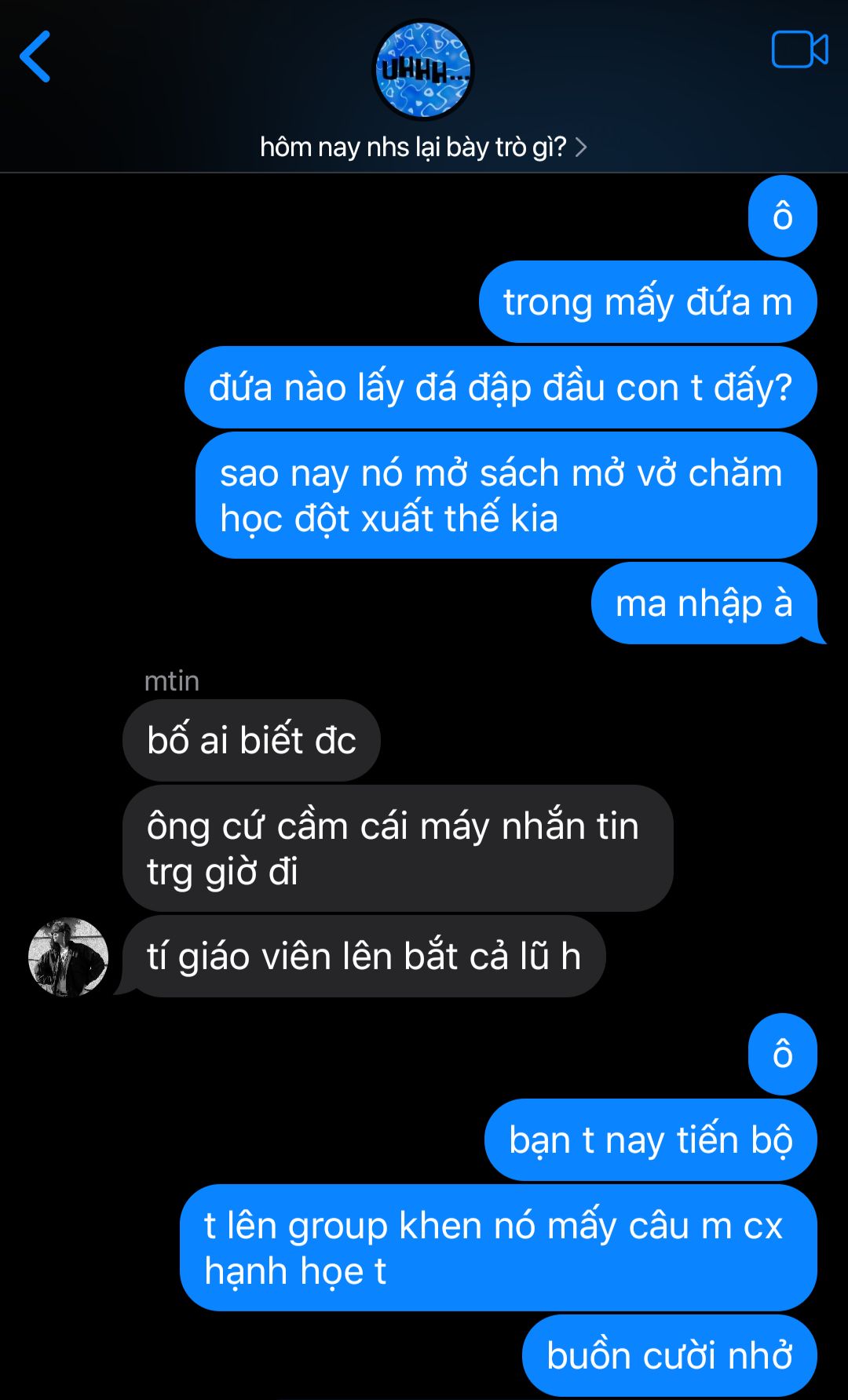Start a FaceTime video call
Viewport: 848px width, 1400px height.
(x=799, y=50)
